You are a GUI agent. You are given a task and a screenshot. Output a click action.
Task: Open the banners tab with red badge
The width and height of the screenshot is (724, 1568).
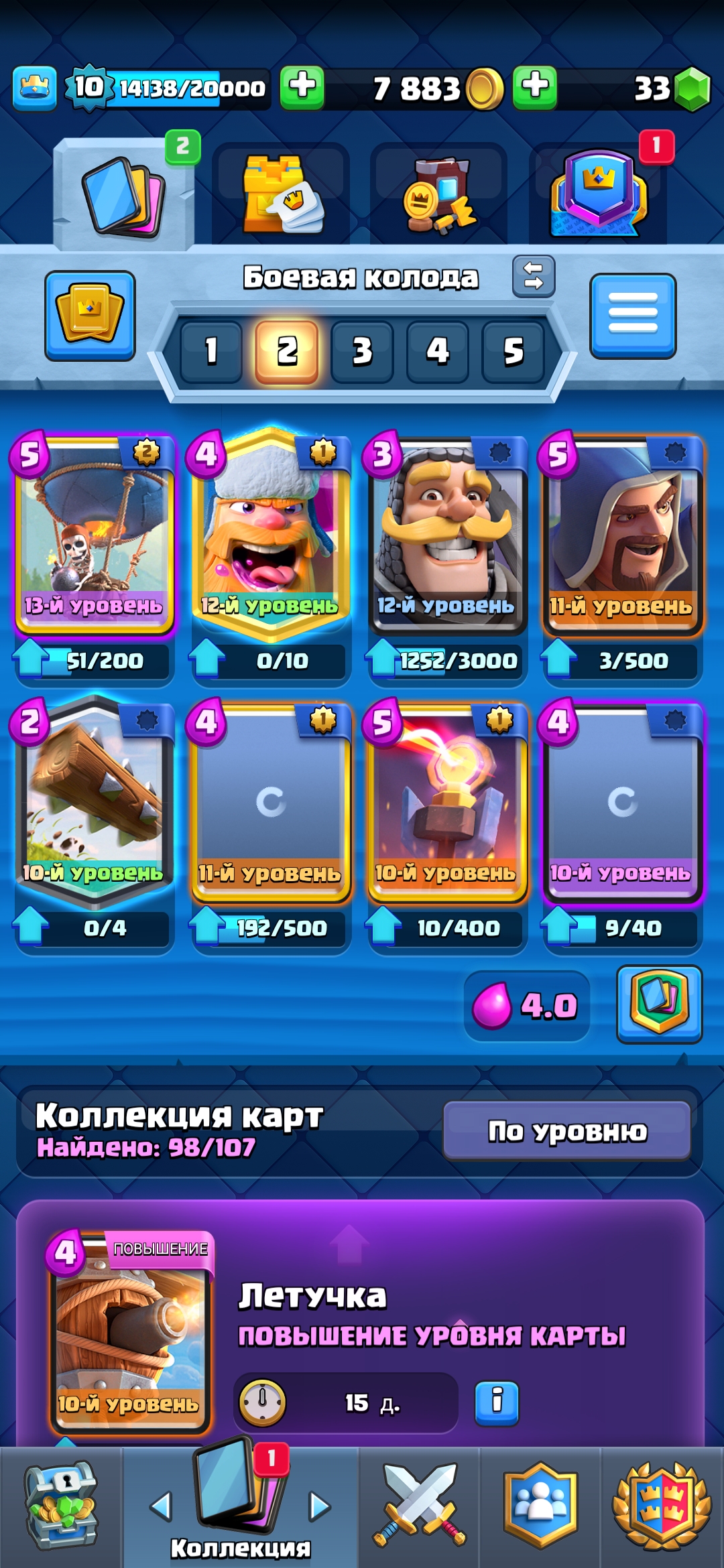(x=598, y=194)
